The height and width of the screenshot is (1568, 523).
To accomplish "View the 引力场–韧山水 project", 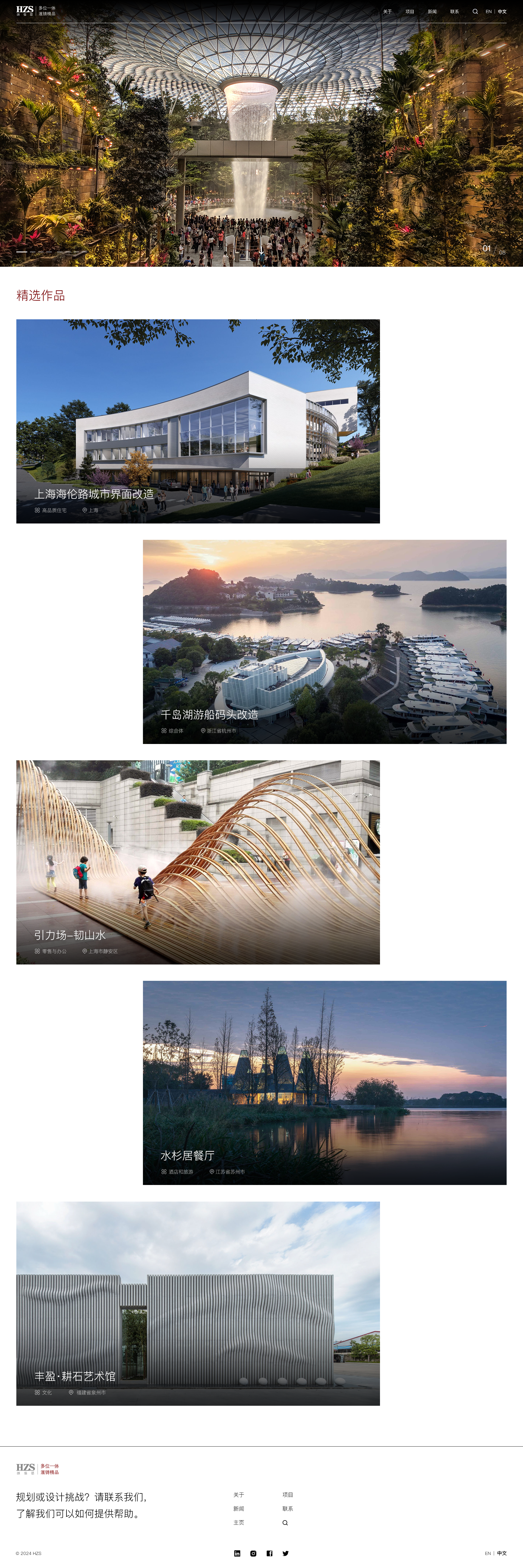I will click(198, 862).
